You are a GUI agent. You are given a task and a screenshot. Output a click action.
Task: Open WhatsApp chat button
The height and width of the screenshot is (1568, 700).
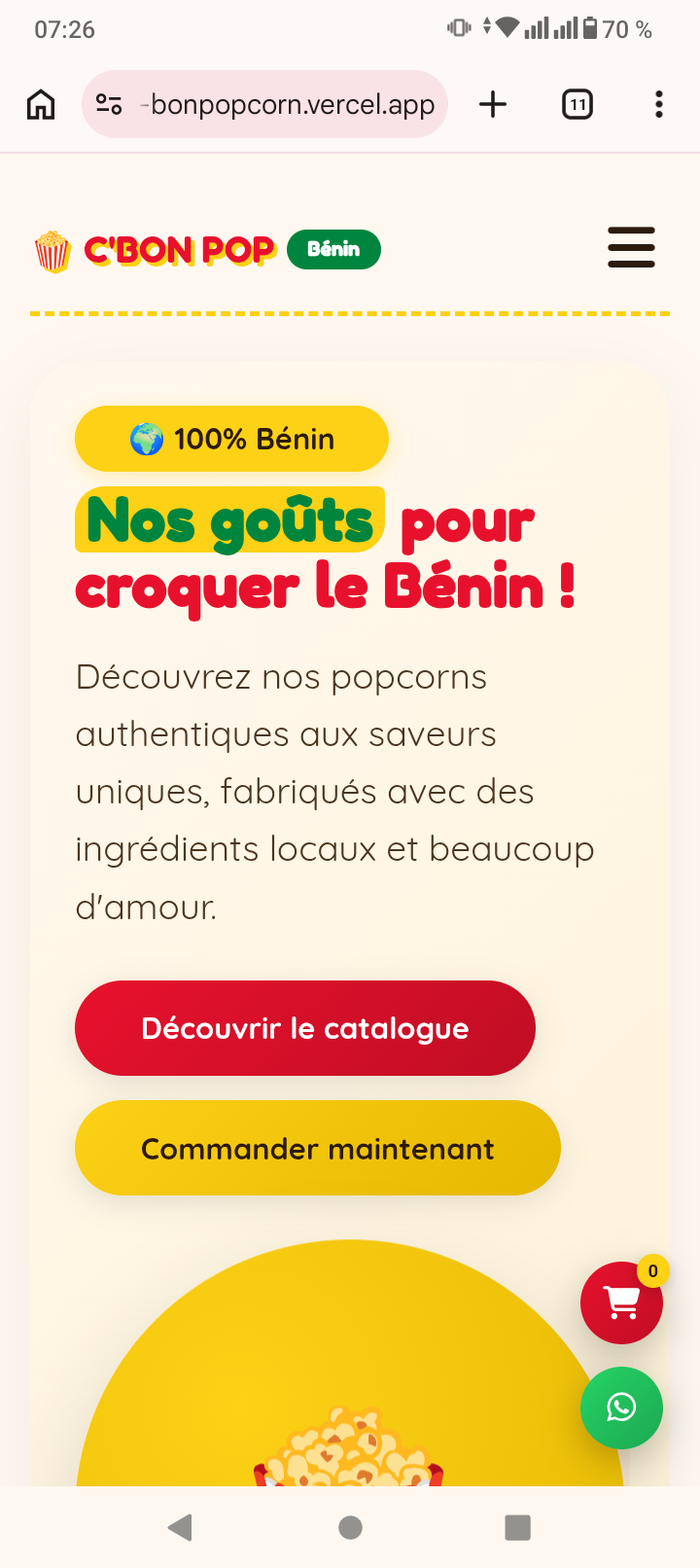tap(621, 1408)
